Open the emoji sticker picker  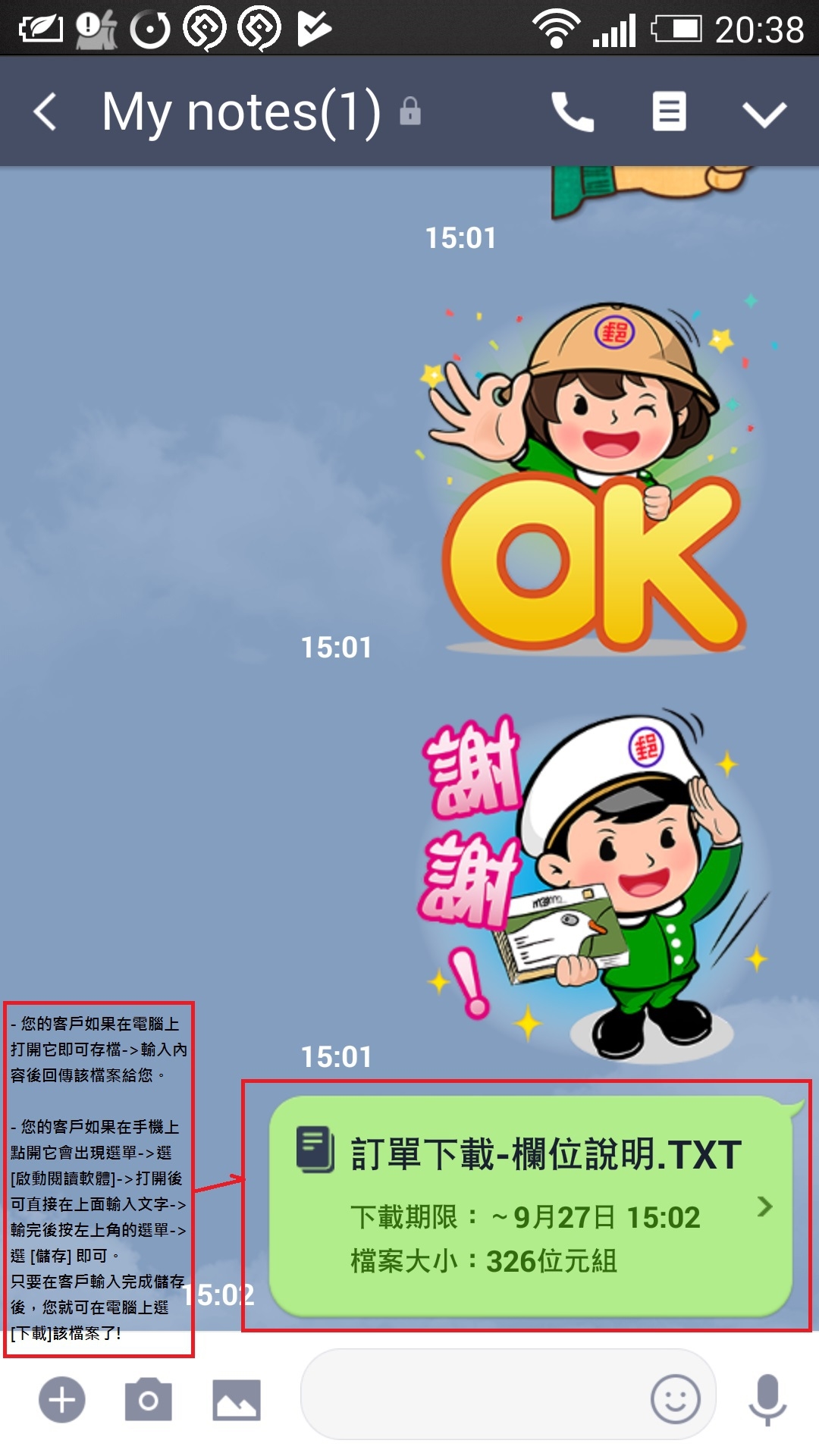pyautogui.click(x=676, y=1399)
